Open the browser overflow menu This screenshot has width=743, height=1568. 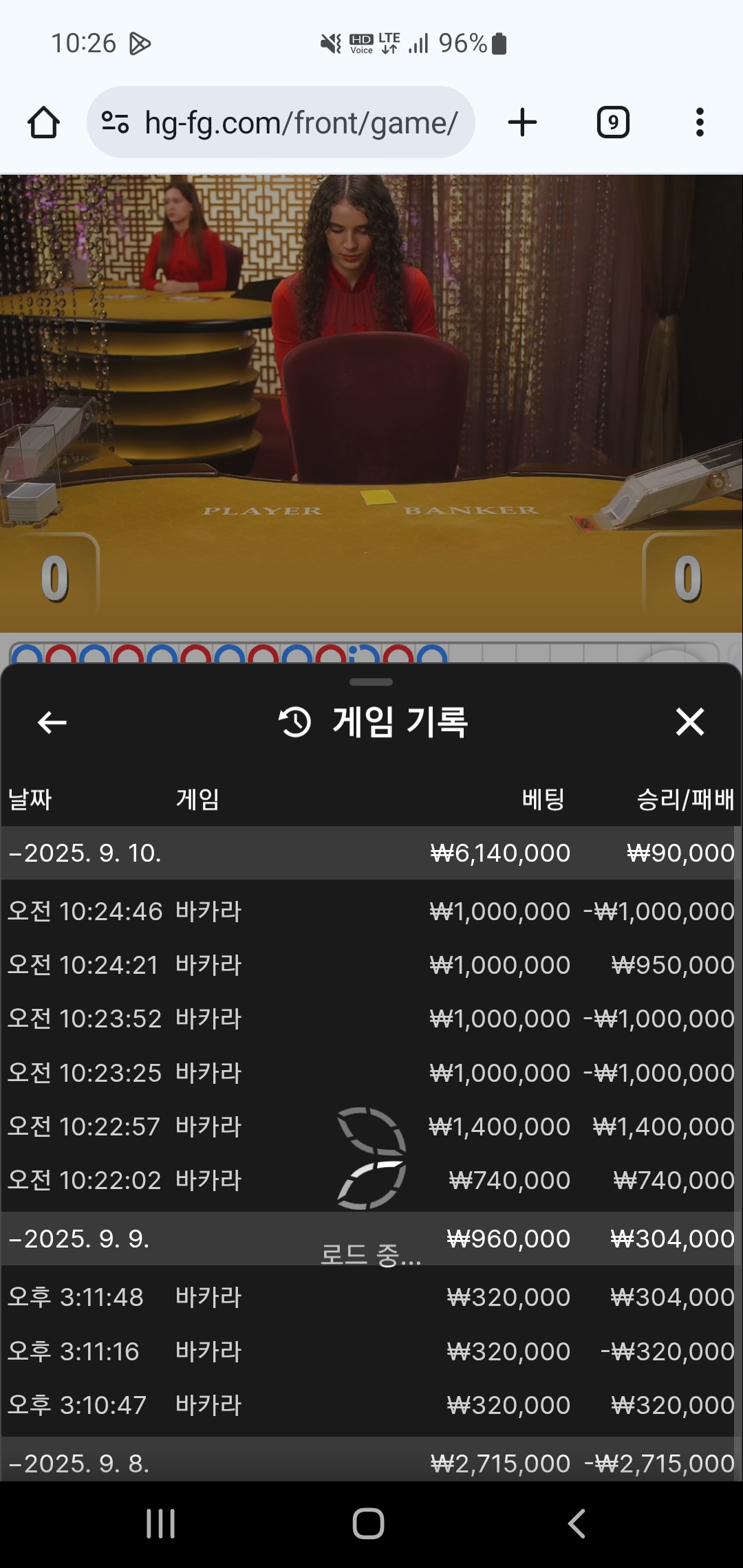[x=700, y=122]
